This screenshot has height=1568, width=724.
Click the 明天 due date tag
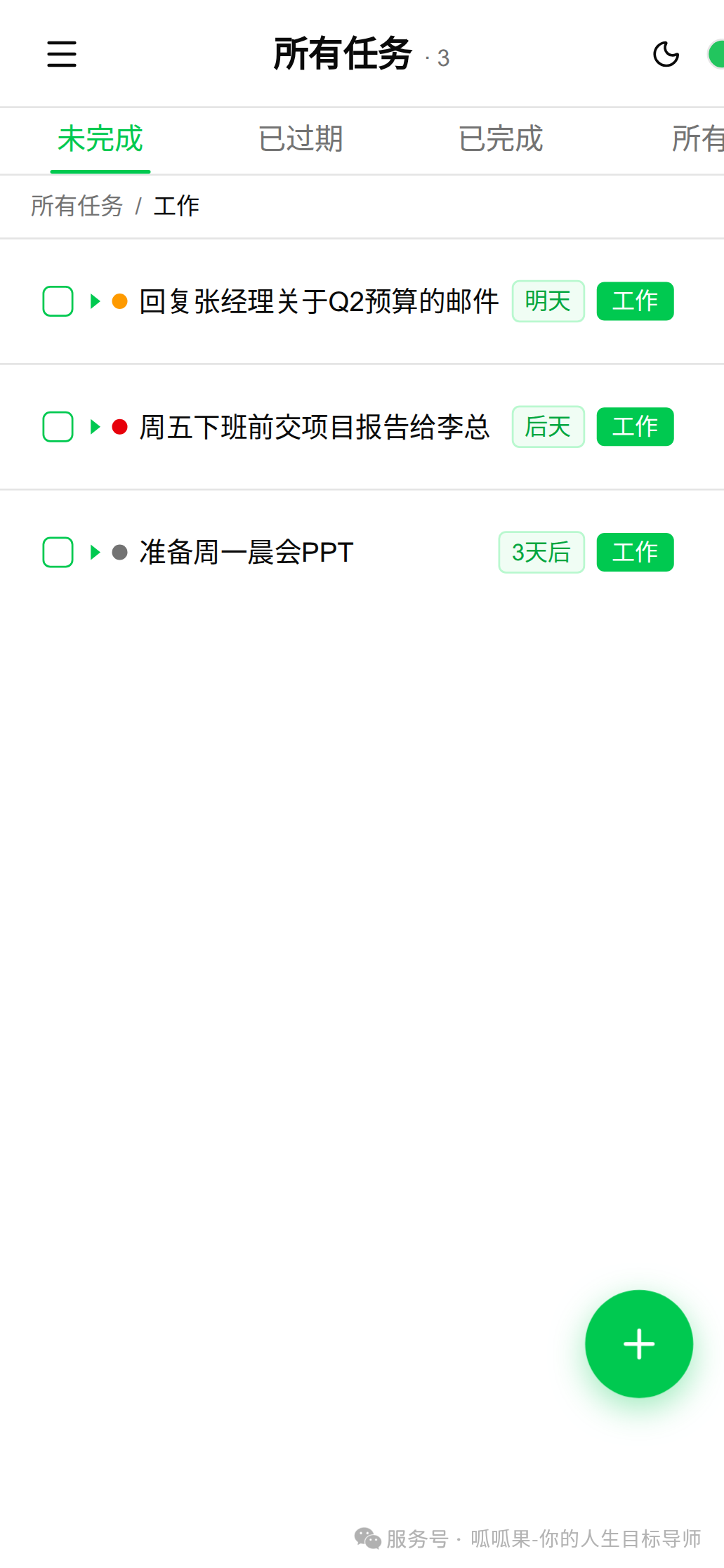pyautogui.click(x=548, y=301)
